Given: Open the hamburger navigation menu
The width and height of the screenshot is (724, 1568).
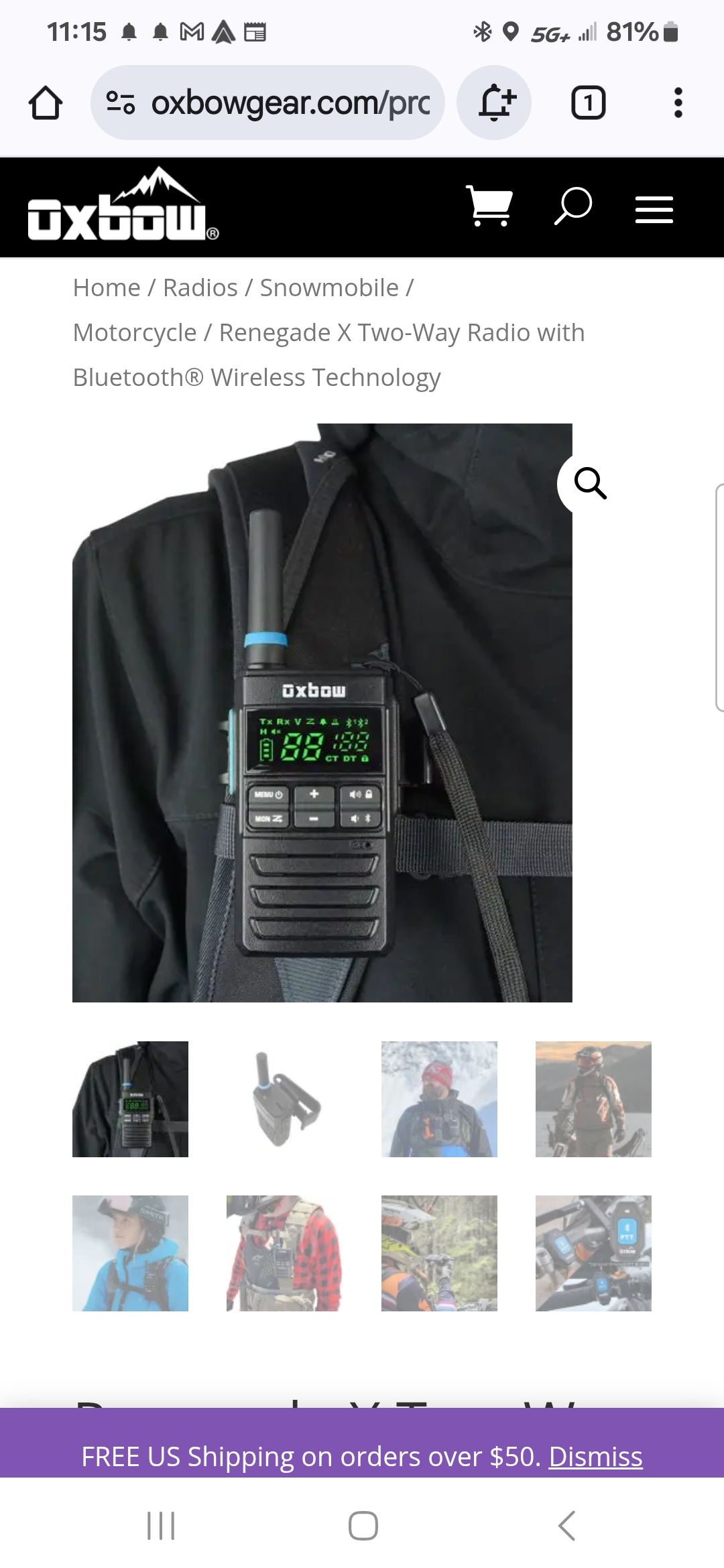Looking at the screenshot, I should click(x=654, y=210).
